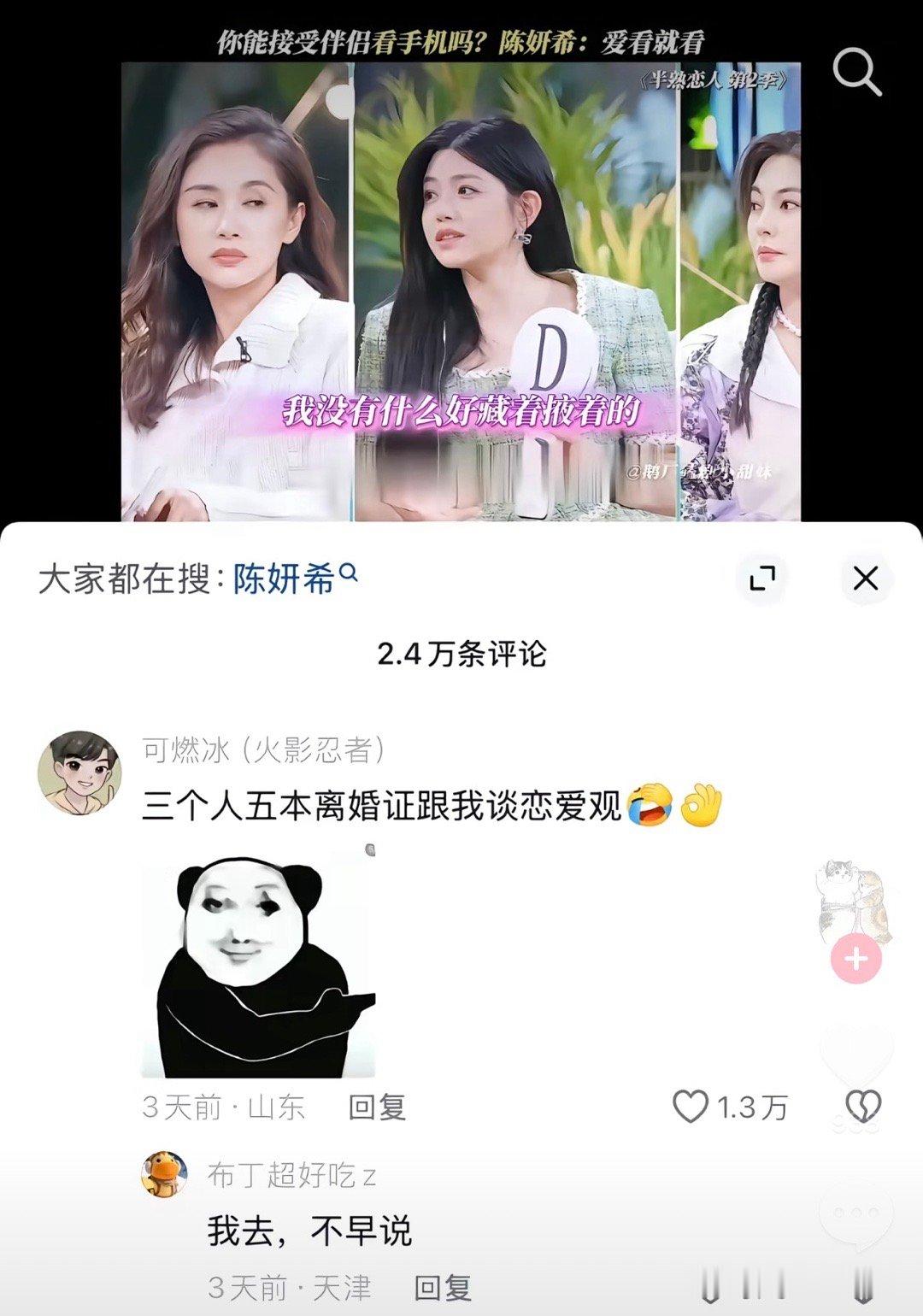Reply to 可燃冰 via the 回复 link
Screen dimensions: 923x1316
pyautogui.click(x=376, y=1106)
